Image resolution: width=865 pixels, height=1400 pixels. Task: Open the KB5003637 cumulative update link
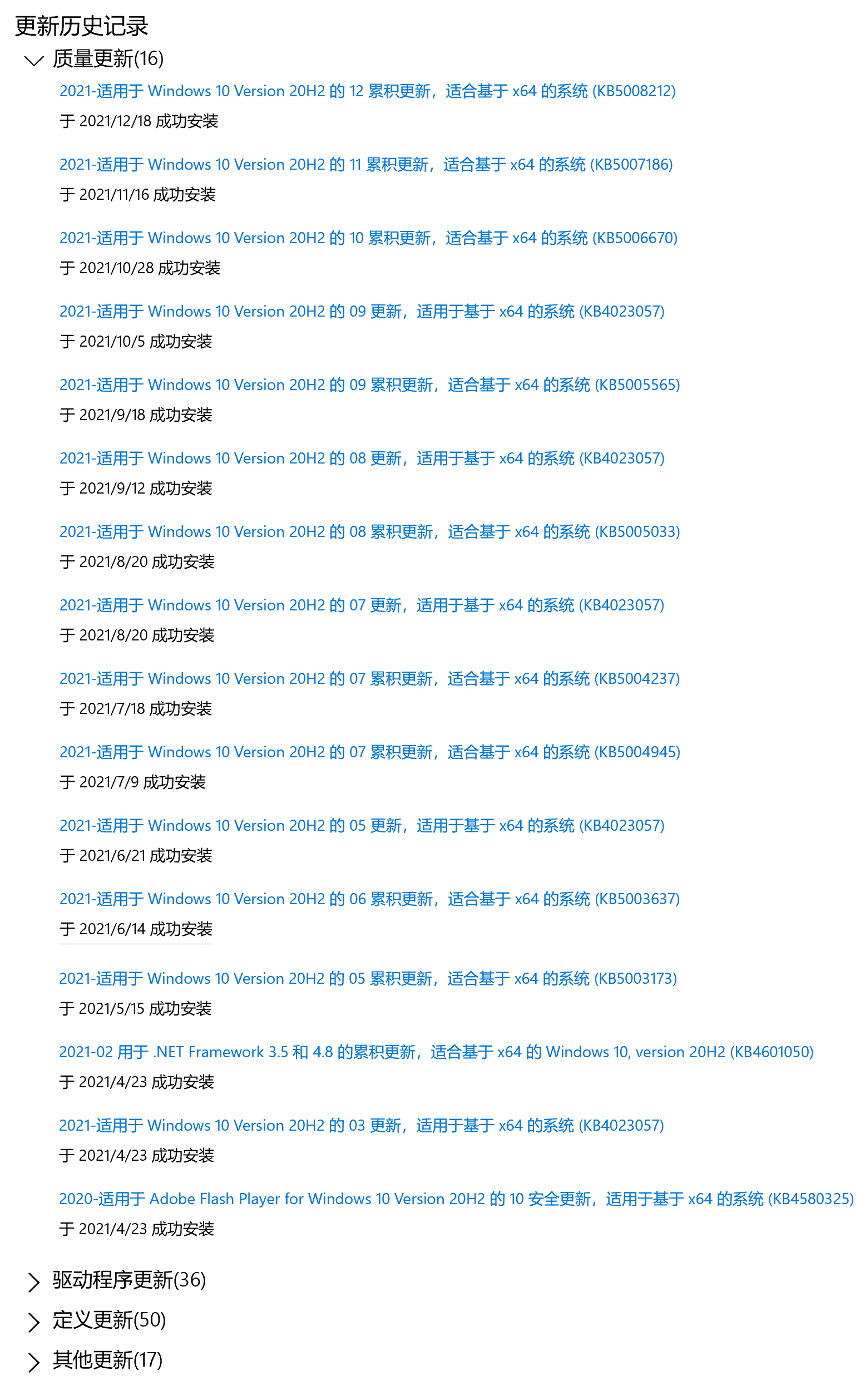[x=369, y=899]
